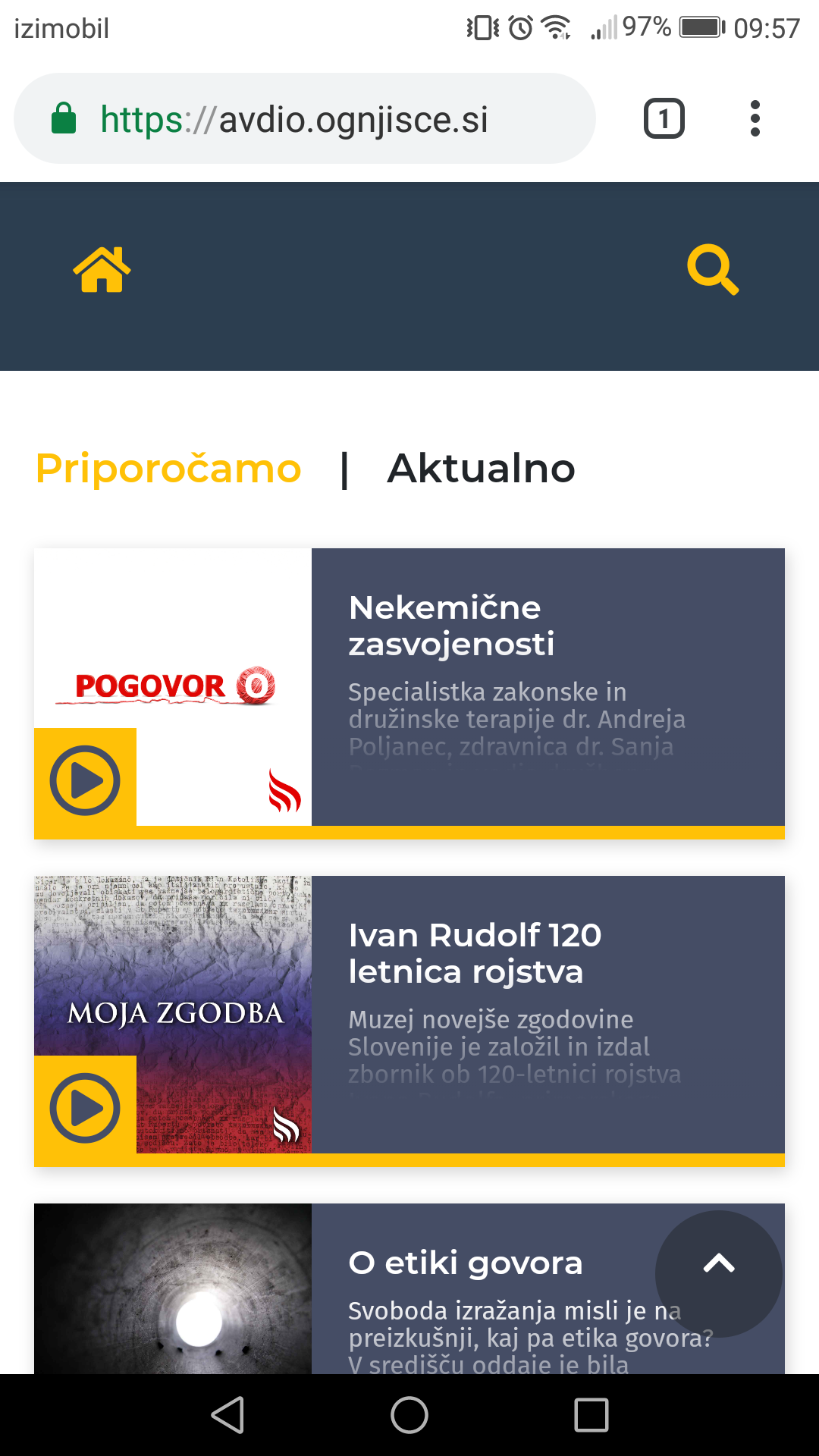Open the browser tab switcher
Screen dimensions: 819x1456
(664, 119)
